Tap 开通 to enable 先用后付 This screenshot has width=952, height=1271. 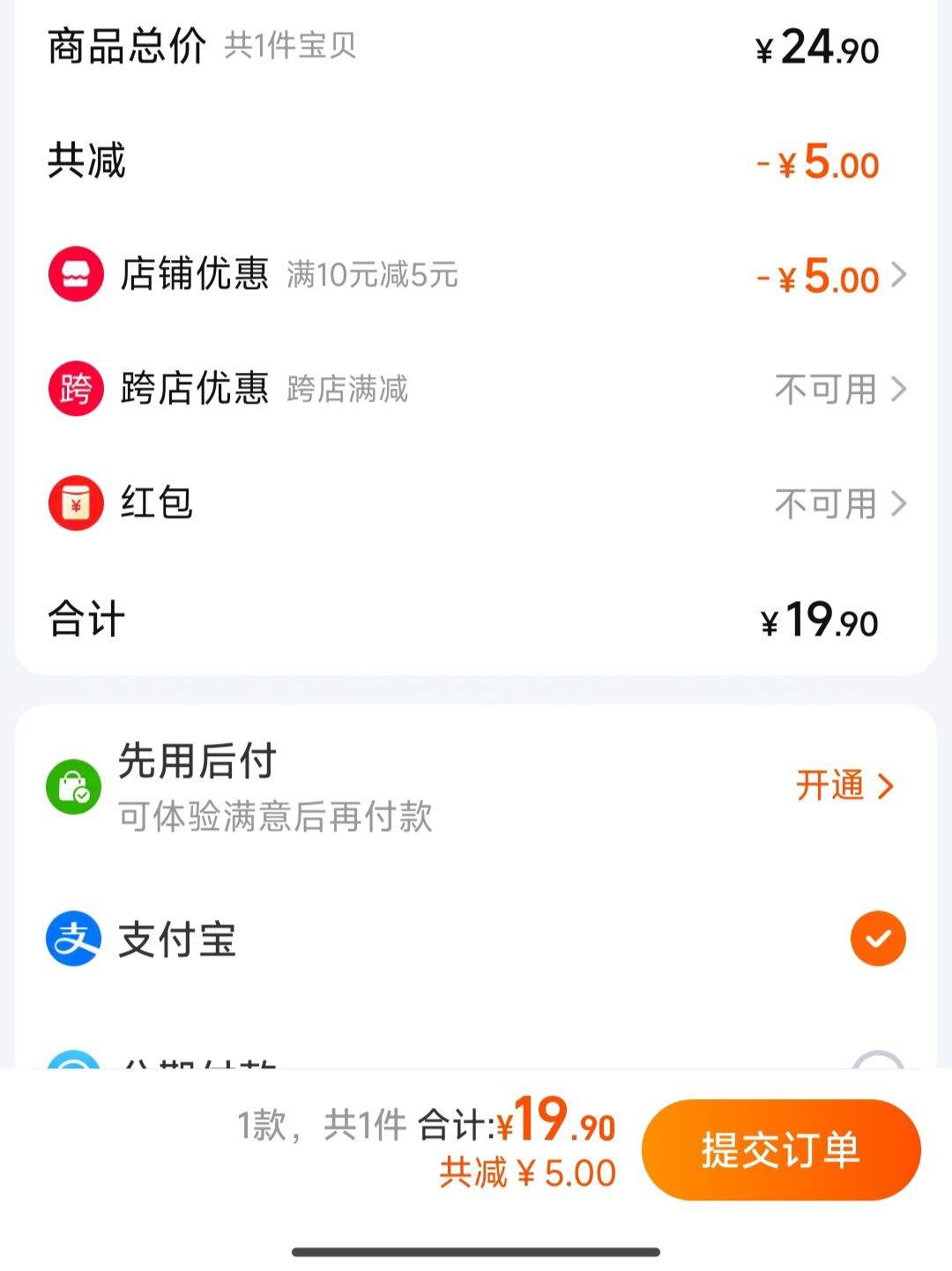(x=844, y=785)
